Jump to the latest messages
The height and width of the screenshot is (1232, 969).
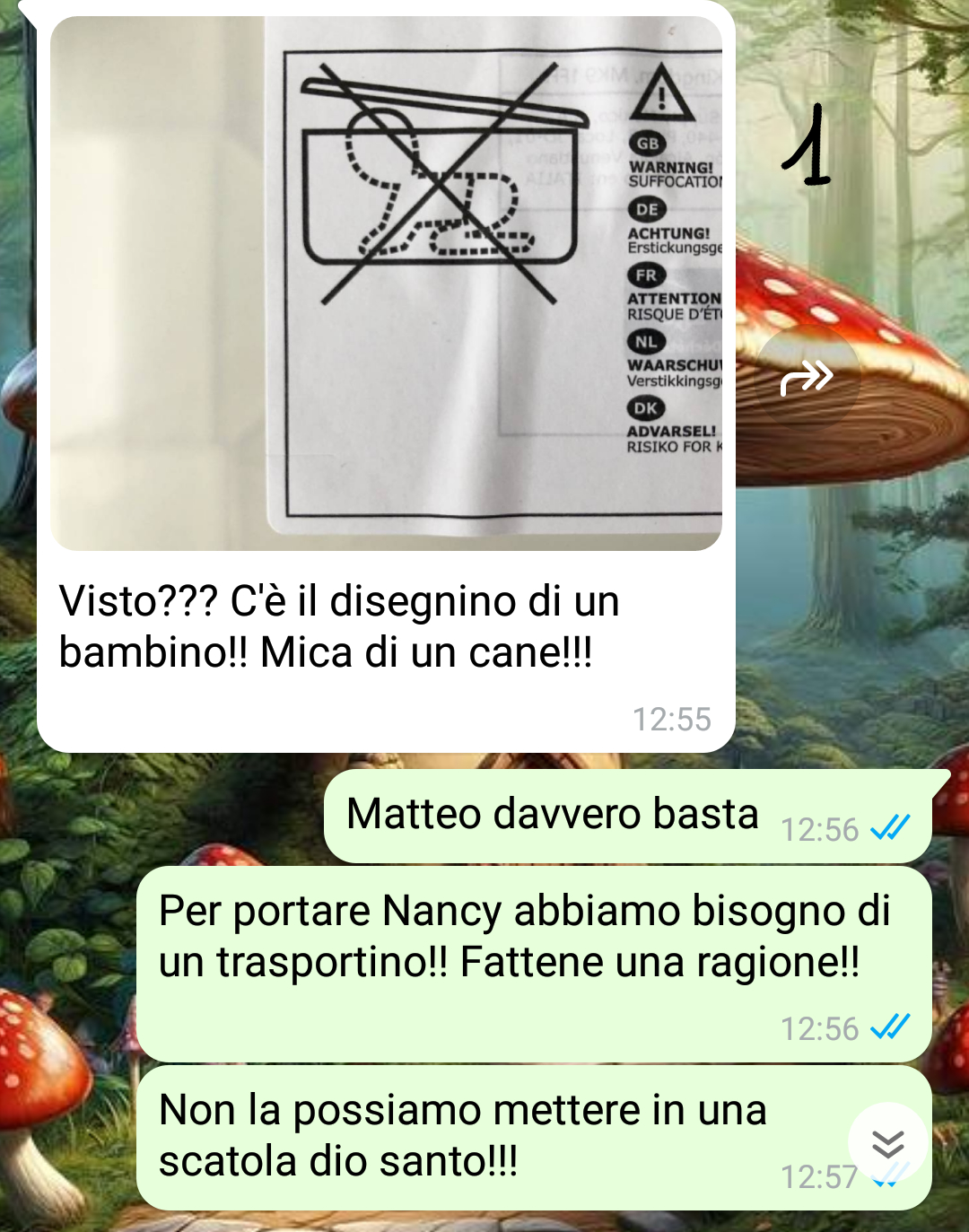(x=887, y=1142)
